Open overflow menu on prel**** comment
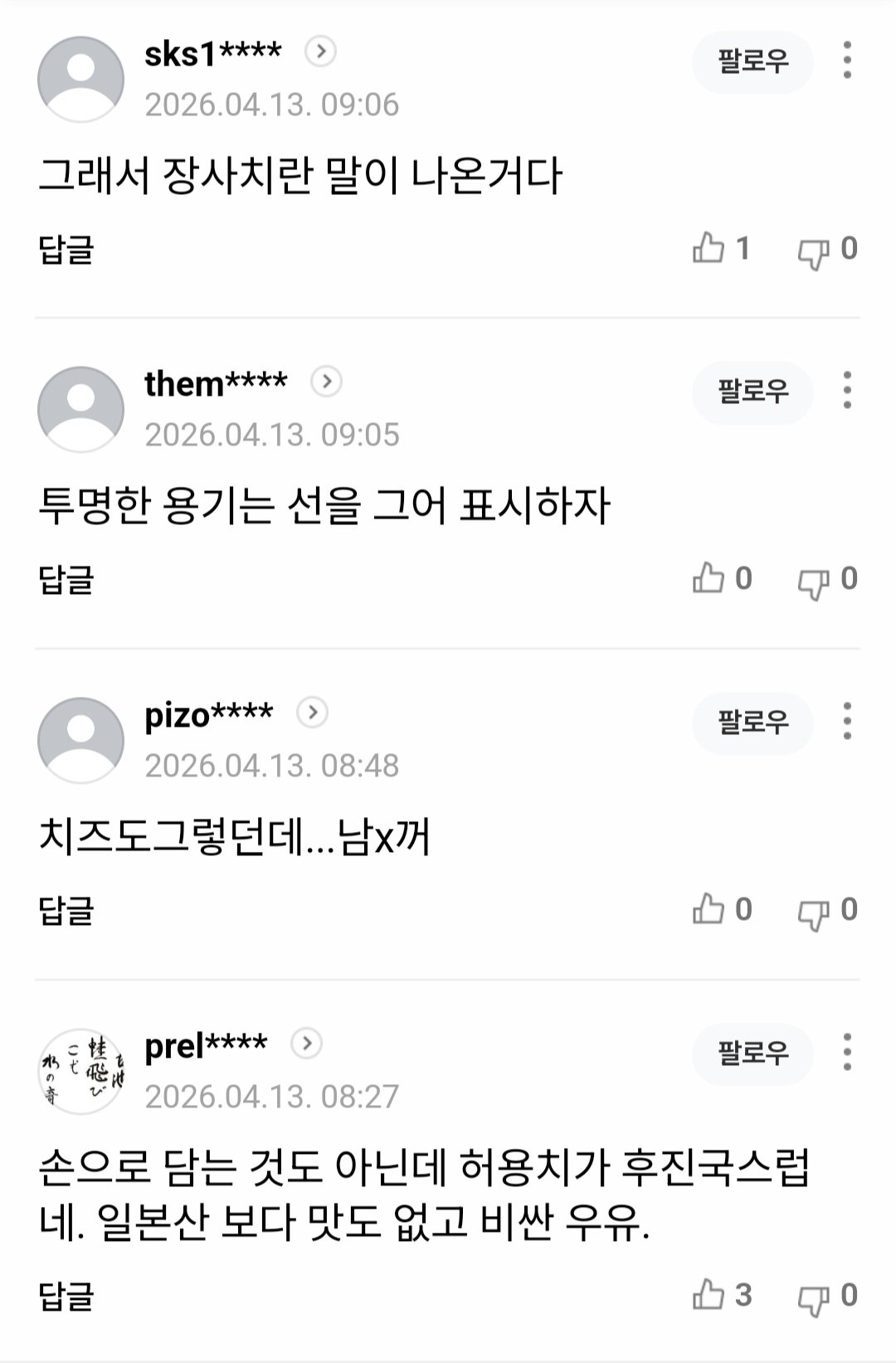Viewport: 896px width, 1363px height. pos(846,1052)
